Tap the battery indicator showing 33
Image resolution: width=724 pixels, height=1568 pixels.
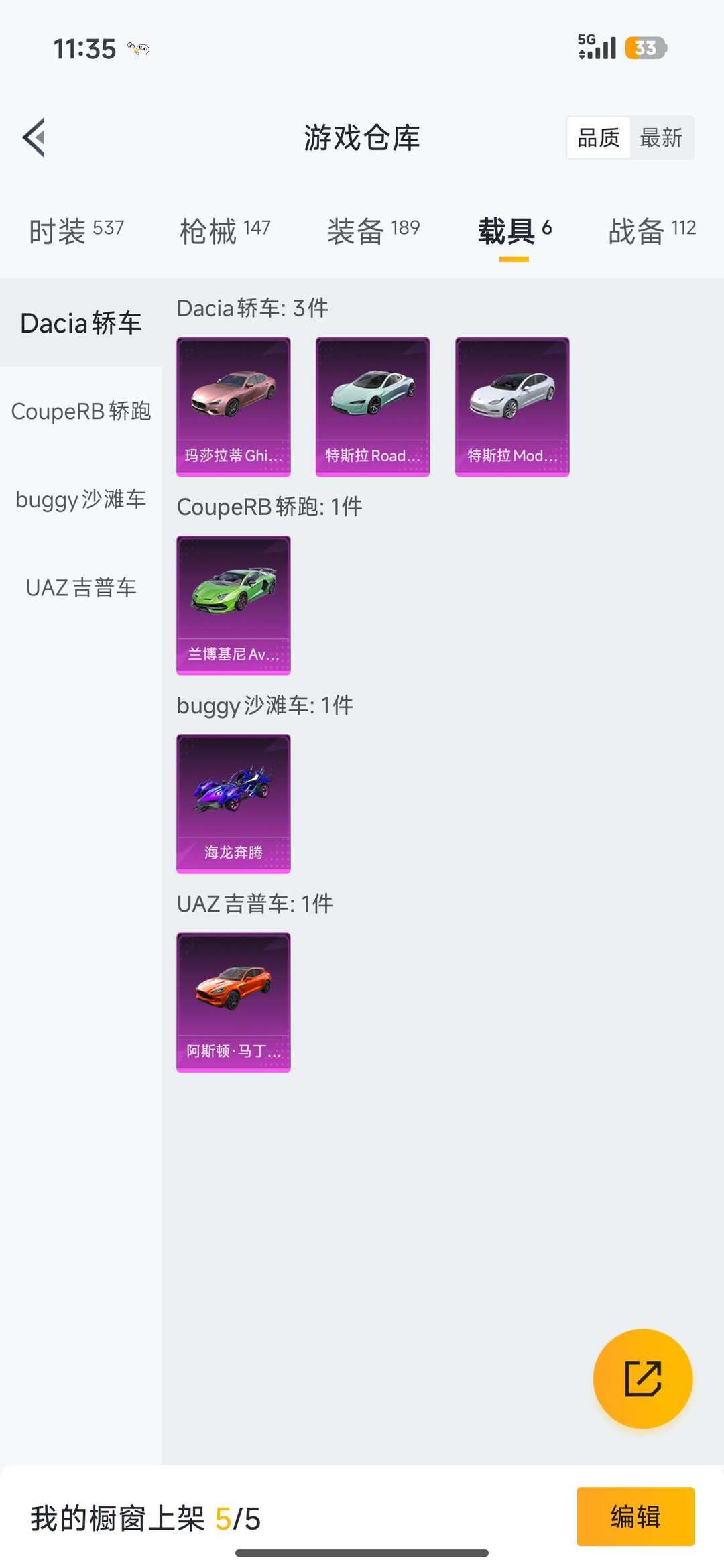tap(645, 47)
